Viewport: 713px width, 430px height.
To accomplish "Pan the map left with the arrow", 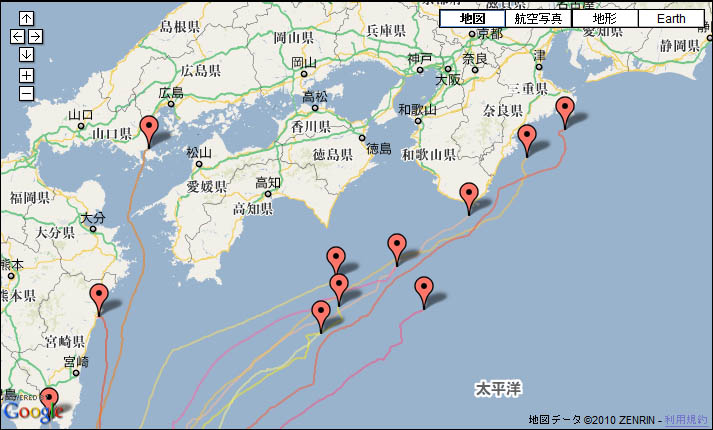I will [17, 36].
